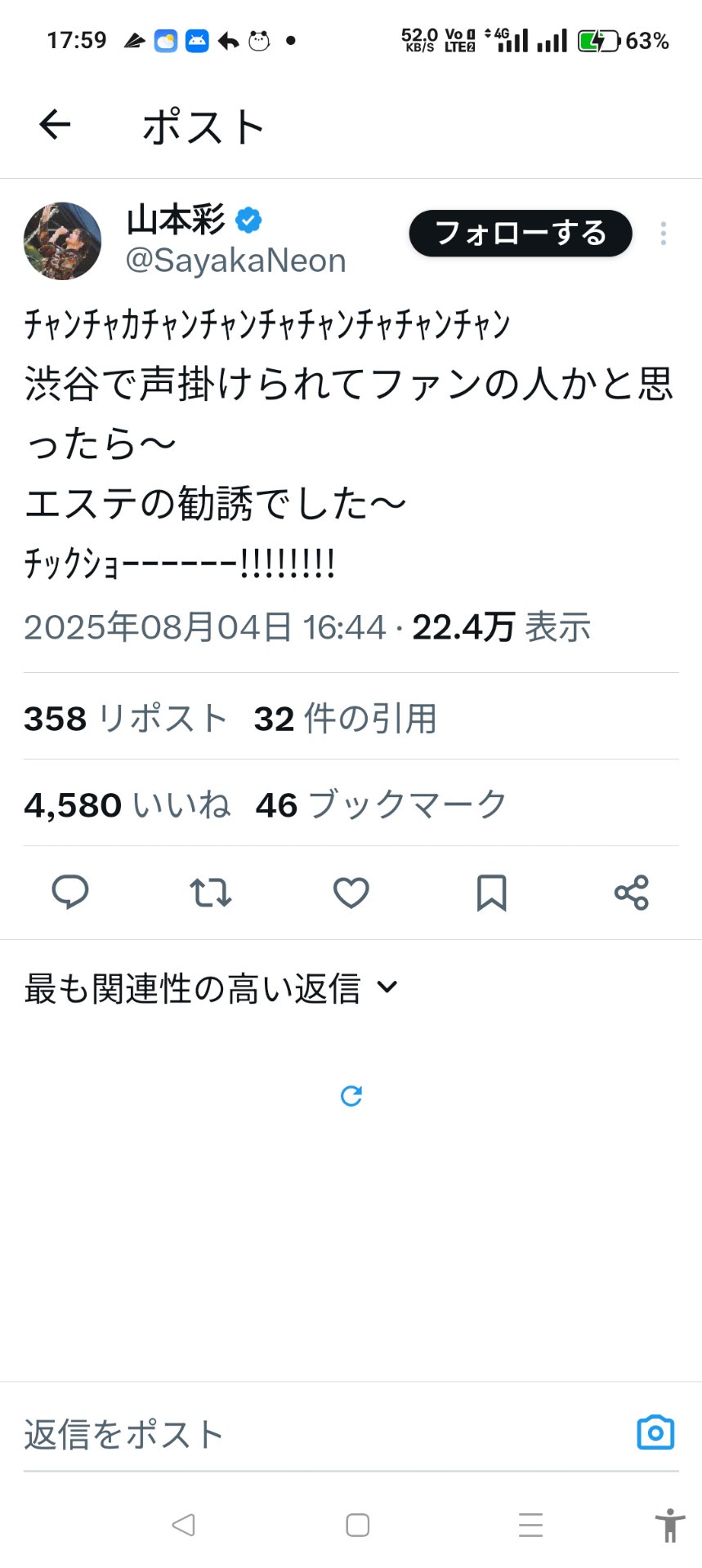Viewport: 702px width, 1568px height.
Task: Repost this post with the arrows icon
Action: (211, 893)
